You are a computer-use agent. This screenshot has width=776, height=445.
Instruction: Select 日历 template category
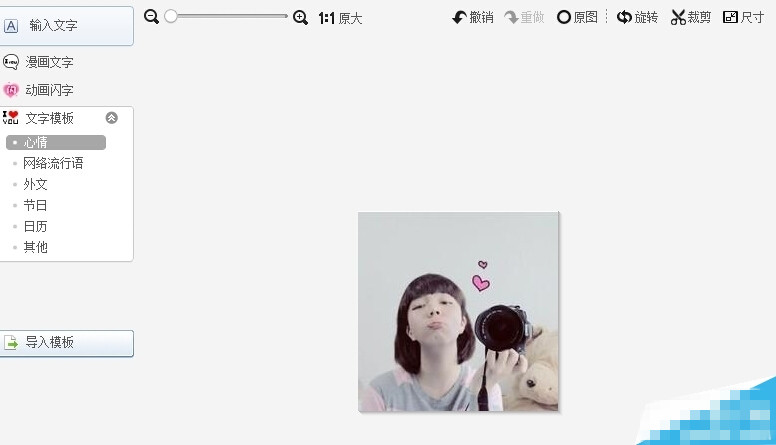tap(35, 226)
